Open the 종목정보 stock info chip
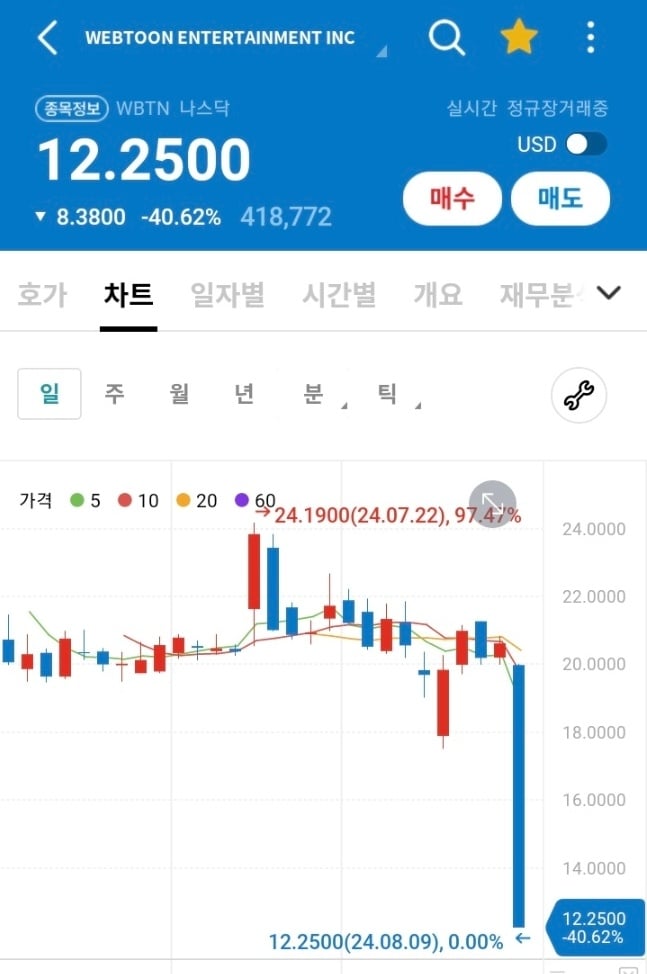This screenshot has height=974, width=647. click(x=72, y=109)
